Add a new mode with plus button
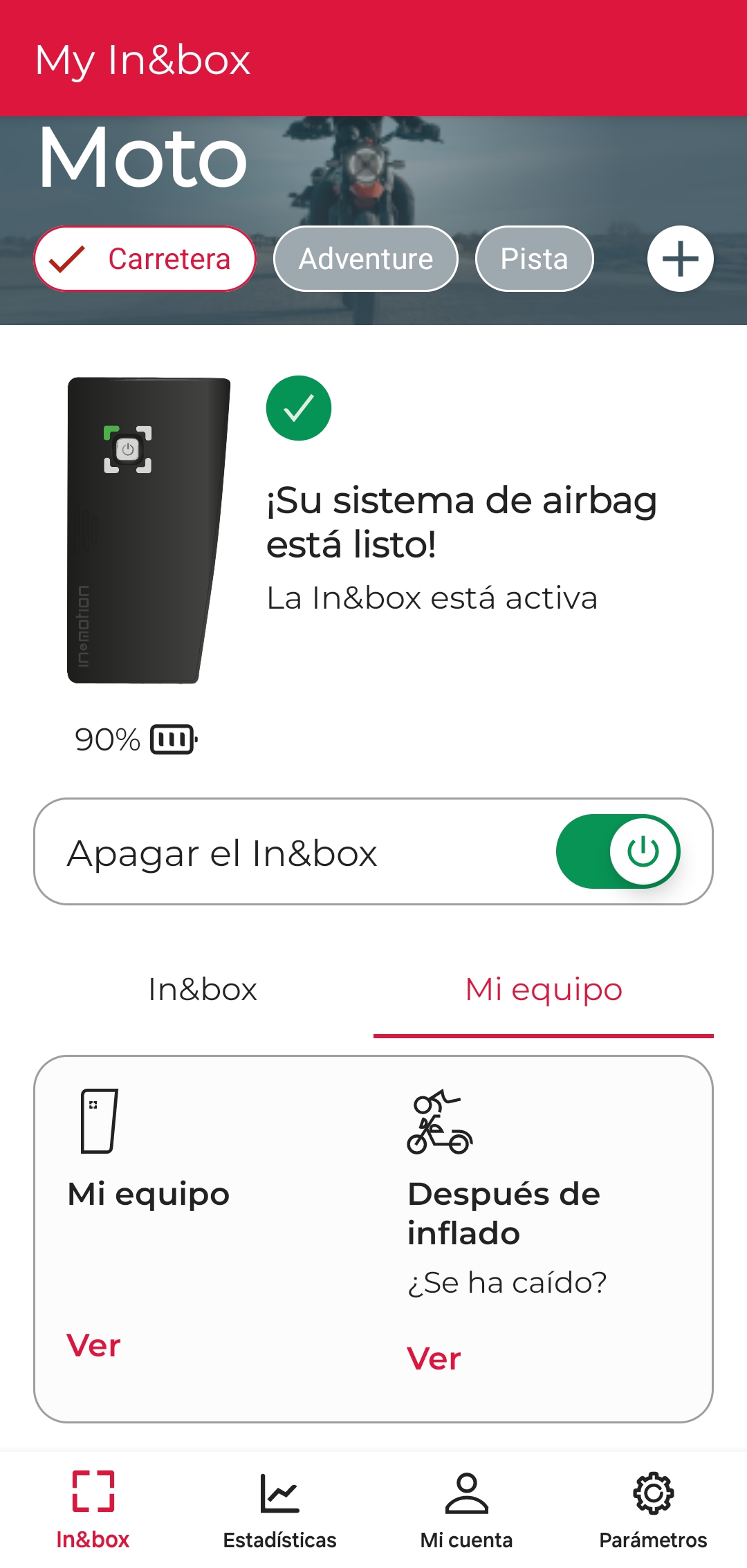Image resolution: width=747 pixels, height=1568 pixels. tap(680, 259)
